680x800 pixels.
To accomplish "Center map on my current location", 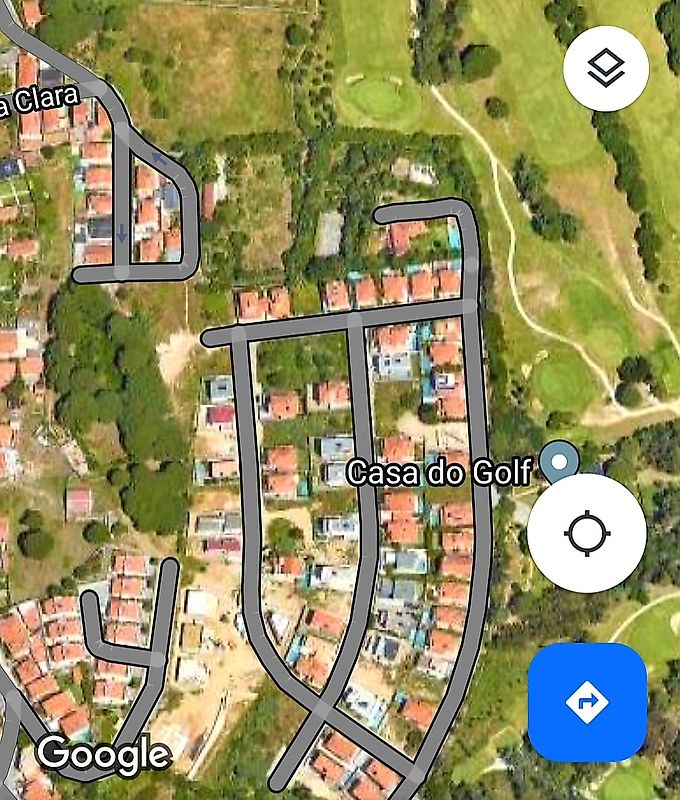I will coord(586,533).
